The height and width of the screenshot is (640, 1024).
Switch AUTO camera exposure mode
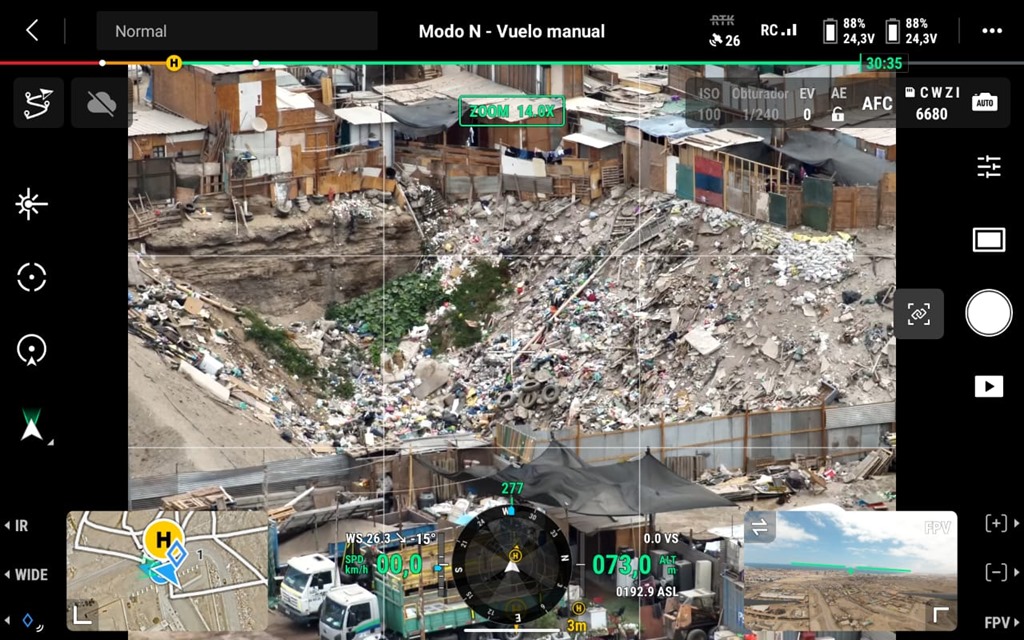(x=984, y=102)
